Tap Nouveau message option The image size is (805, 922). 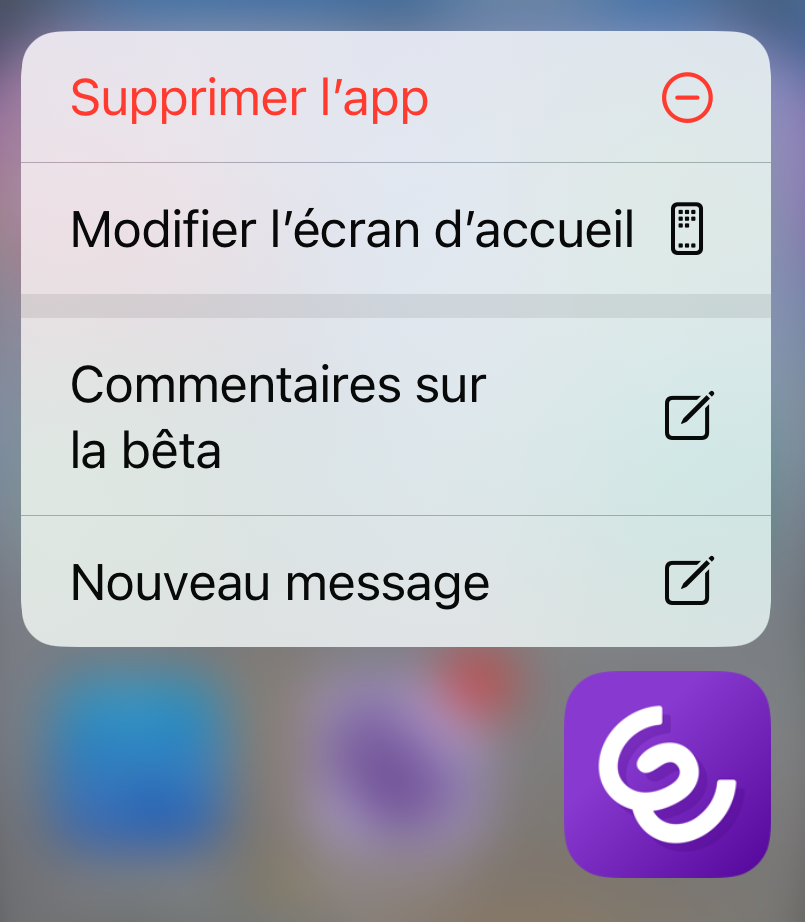[x=395, y=581]
